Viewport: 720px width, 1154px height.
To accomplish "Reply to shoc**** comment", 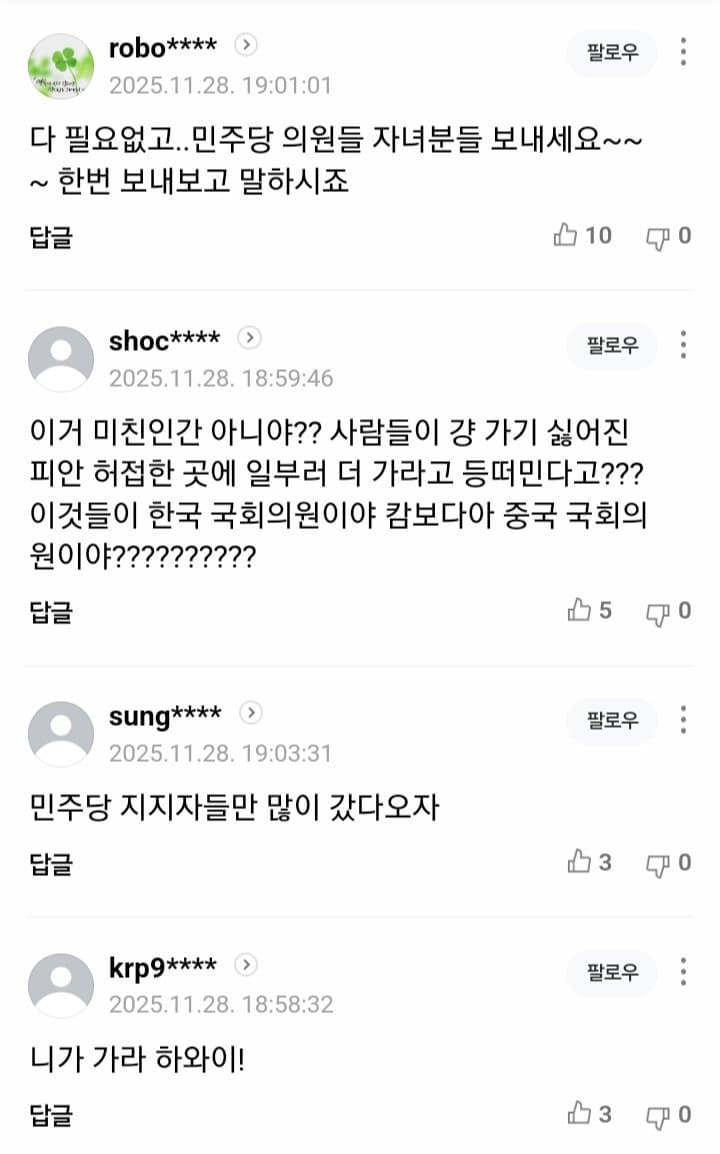I will point(51,611).
